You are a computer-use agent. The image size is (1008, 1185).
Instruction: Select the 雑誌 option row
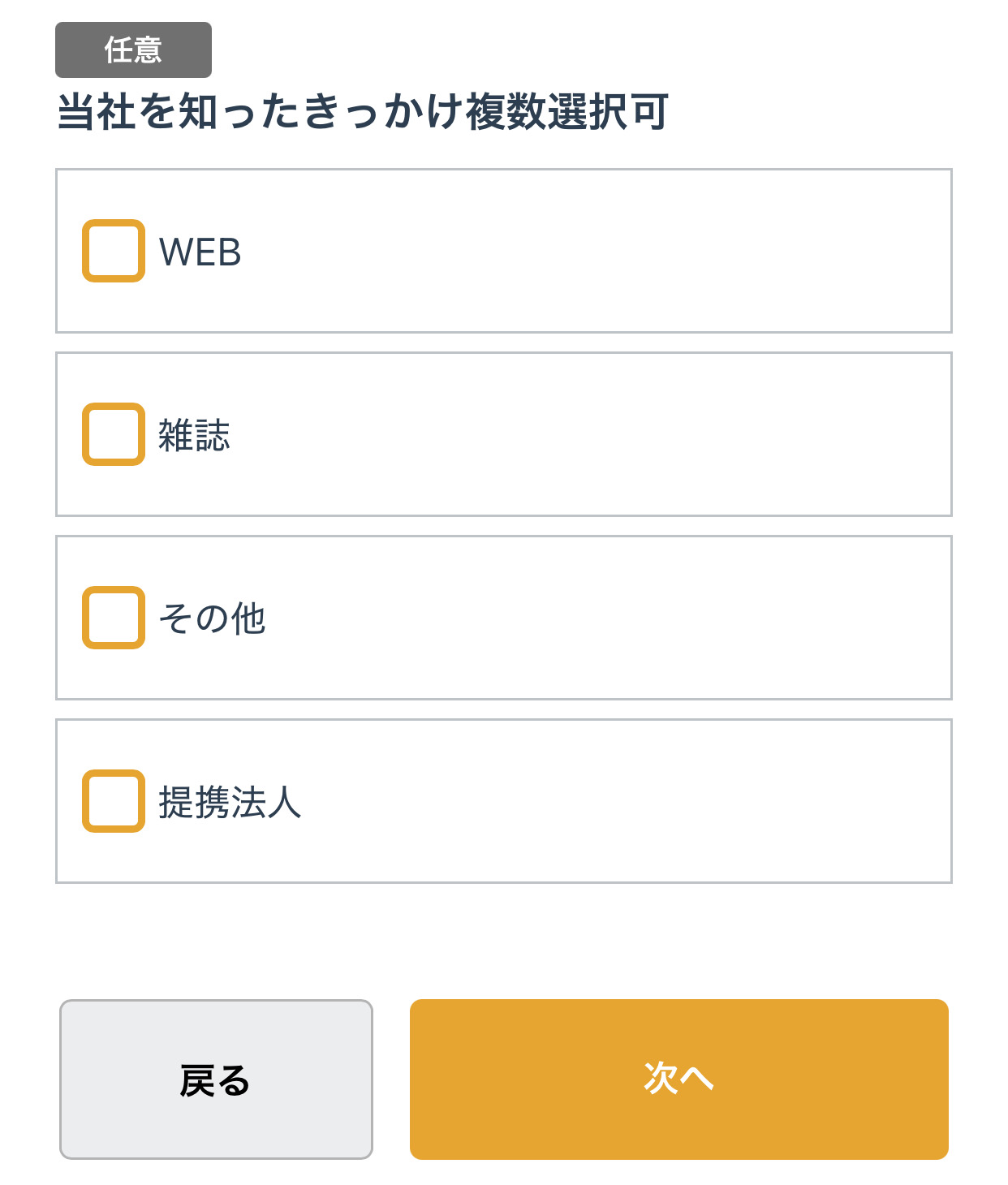coord(503,433)
